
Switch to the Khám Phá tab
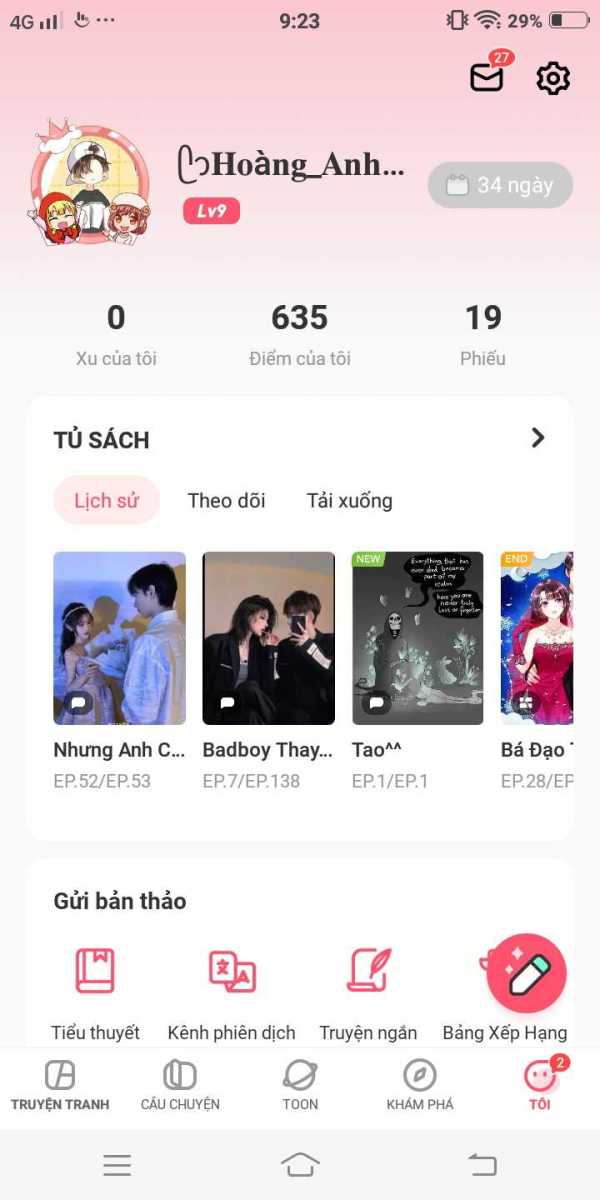(x=420, y=1086)
